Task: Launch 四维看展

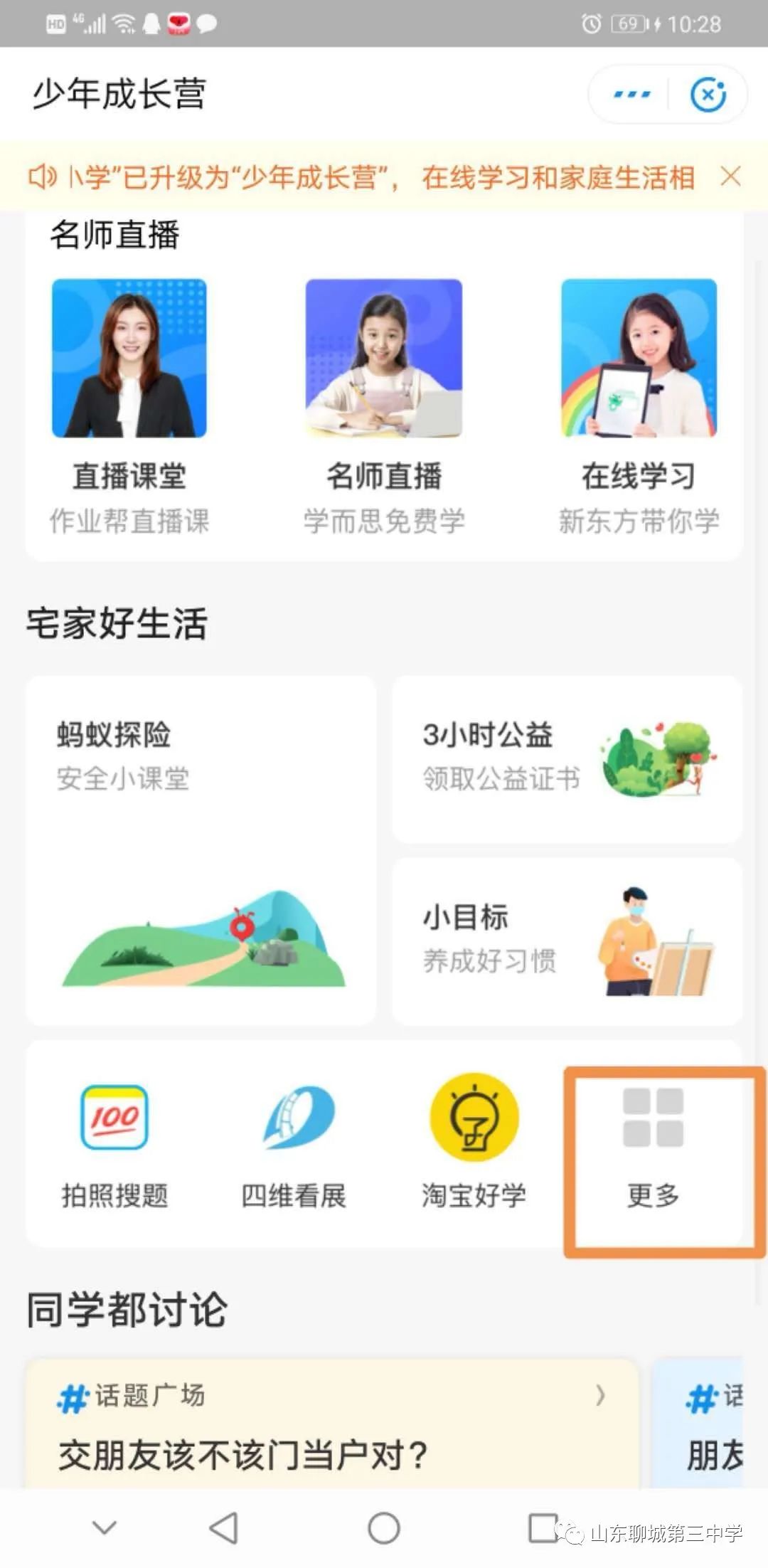Action: (x=294, y=1143)
